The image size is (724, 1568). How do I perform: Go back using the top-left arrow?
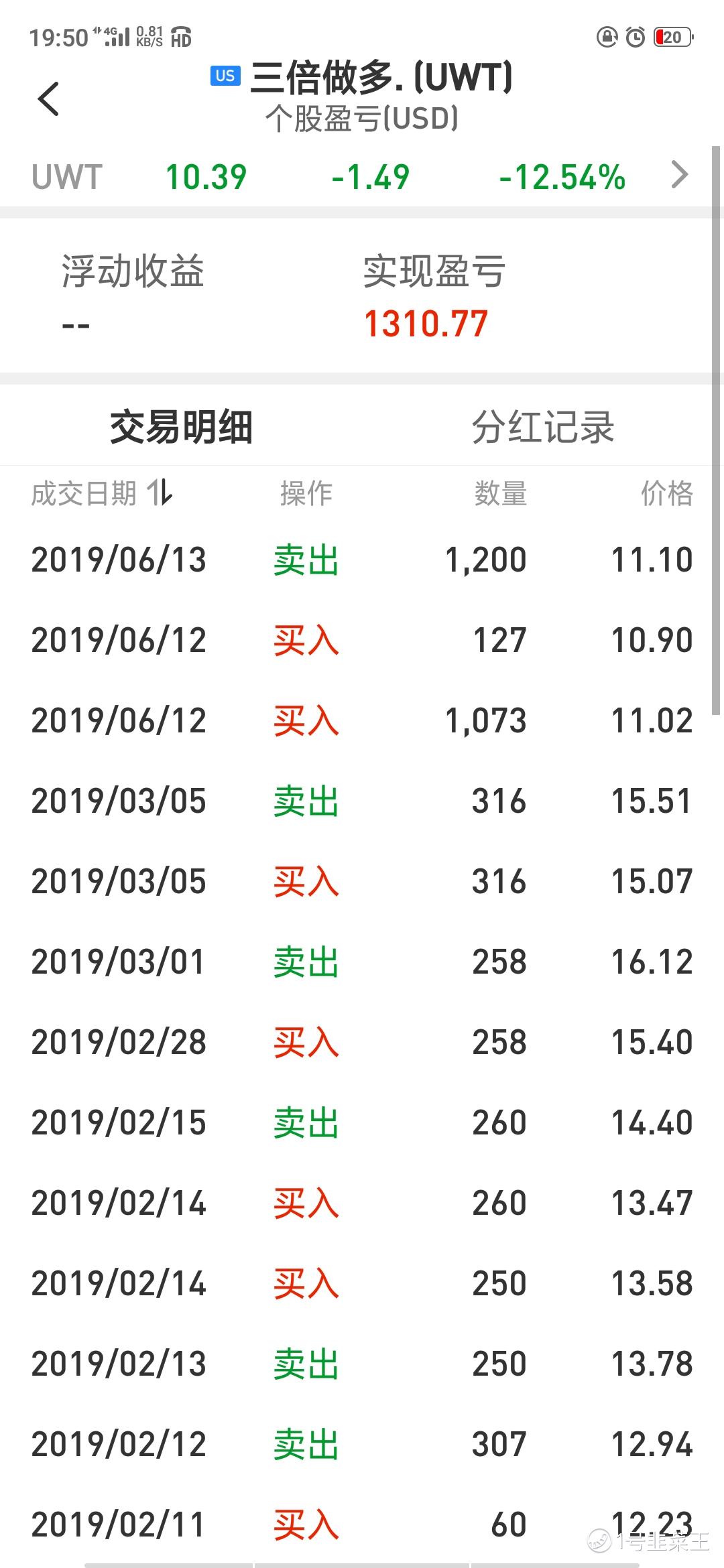pyautogui.click(x=48, y=99)
